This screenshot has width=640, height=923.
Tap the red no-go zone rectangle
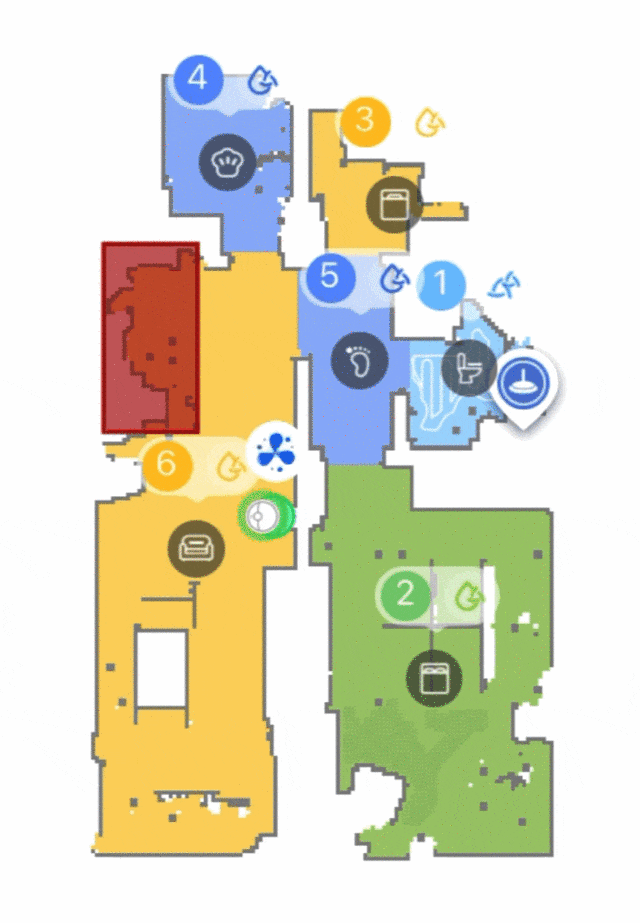pyautogui.click(x=150, y=337)
